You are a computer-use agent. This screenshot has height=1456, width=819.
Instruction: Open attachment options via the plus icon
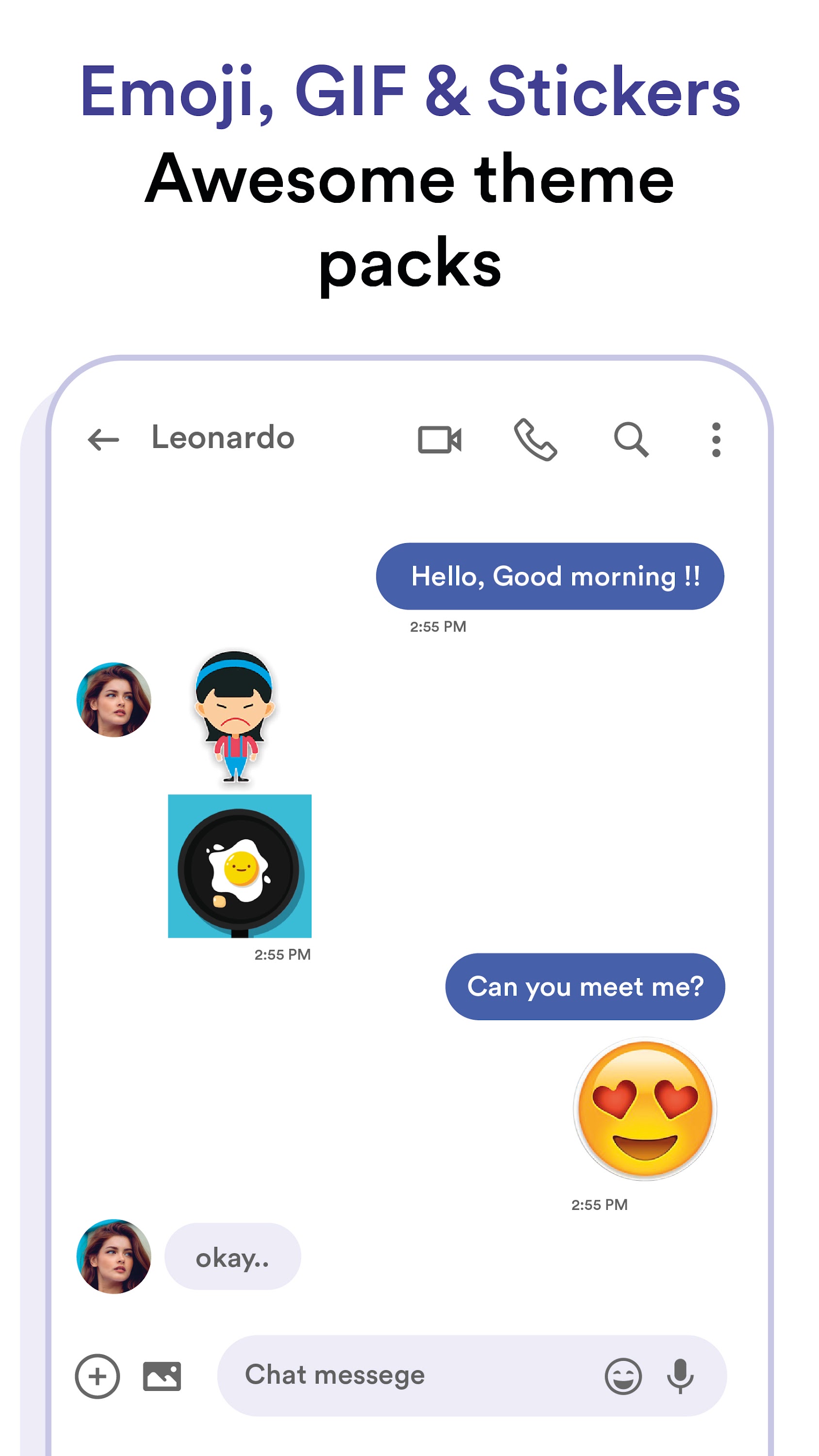pos(97,1376)
